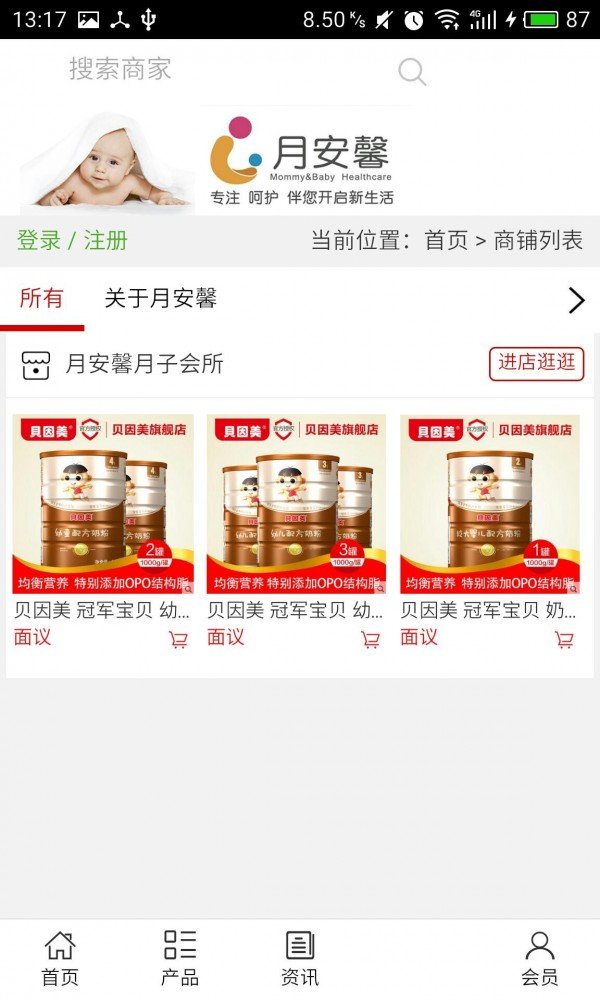Image resolution: width=600 pixels, height=1000 pixels.
Task: Add the 1罐 product to cart
Action: [x=565, y=640]
